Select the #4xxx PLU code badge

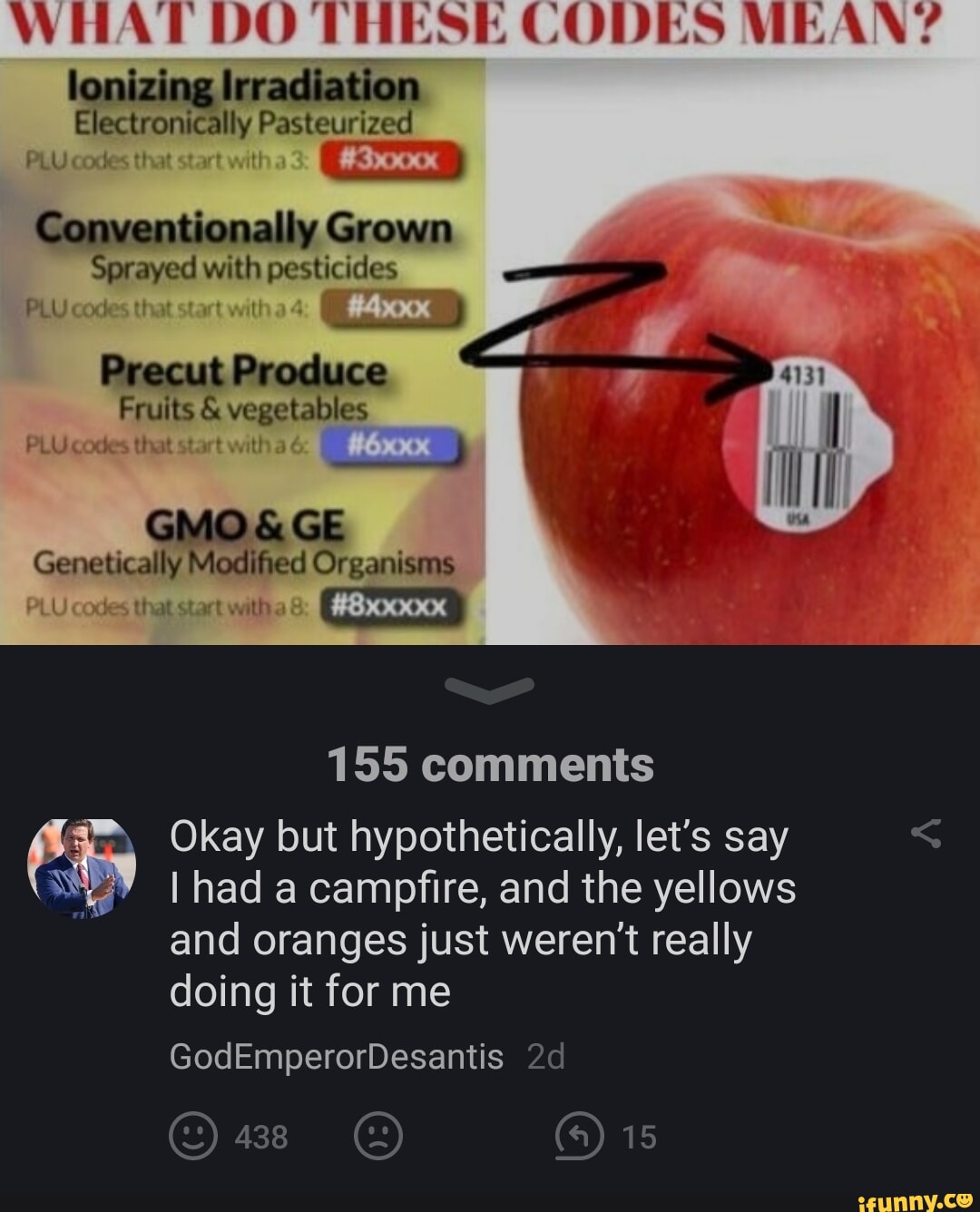click(x=389, y=305)
